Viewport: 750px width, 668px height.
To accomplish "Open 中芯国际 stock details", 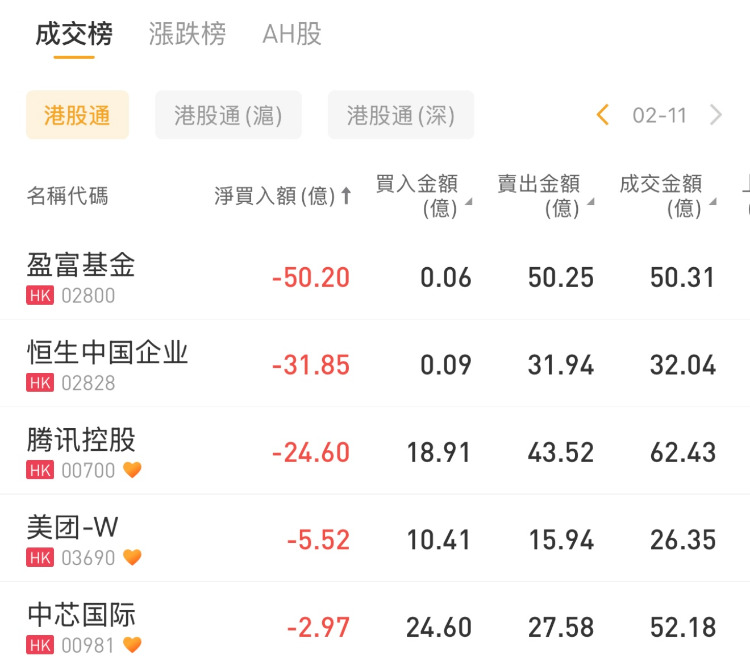I will [81, 626].
